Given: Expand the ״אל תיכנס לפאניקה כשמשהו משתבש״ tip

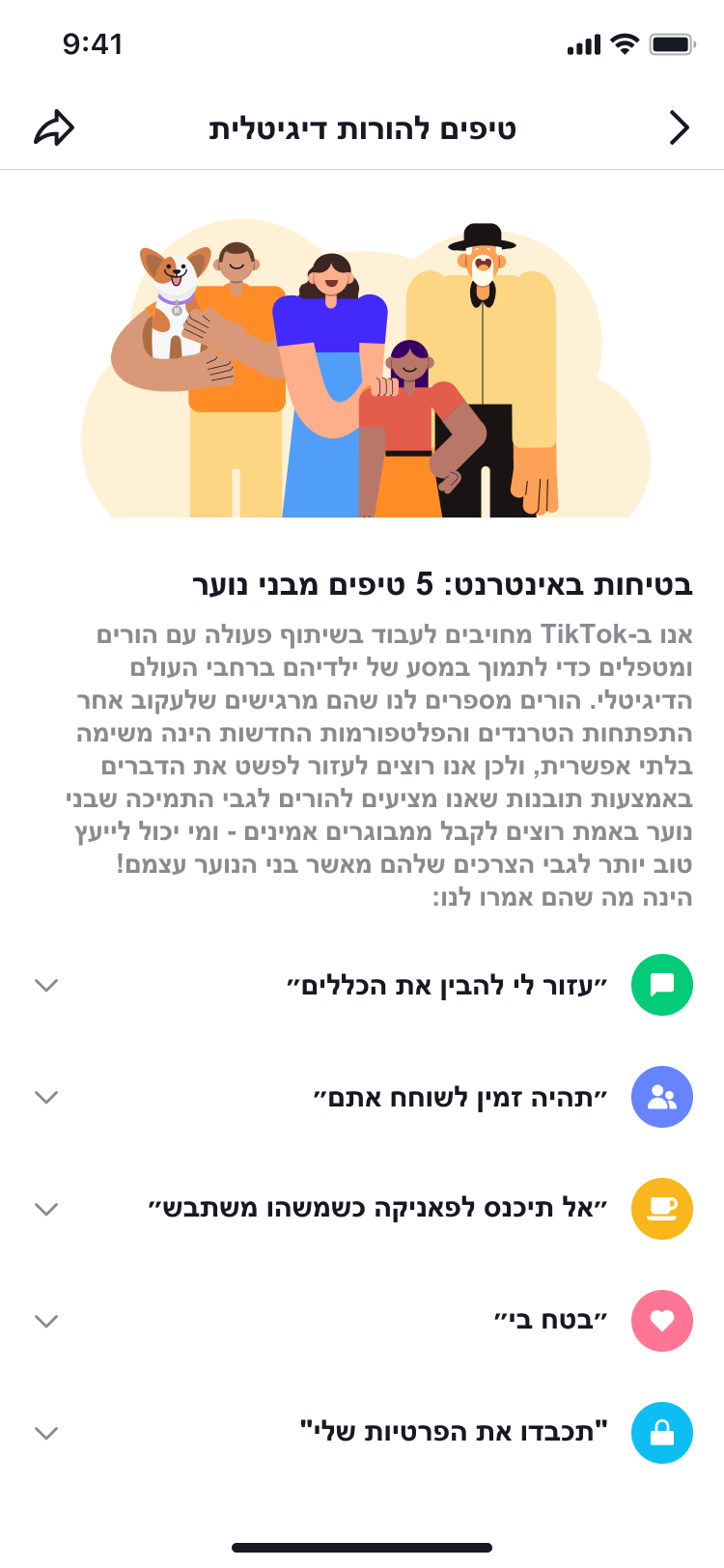Looking at the screenshot, I should tap(46, 1209).
